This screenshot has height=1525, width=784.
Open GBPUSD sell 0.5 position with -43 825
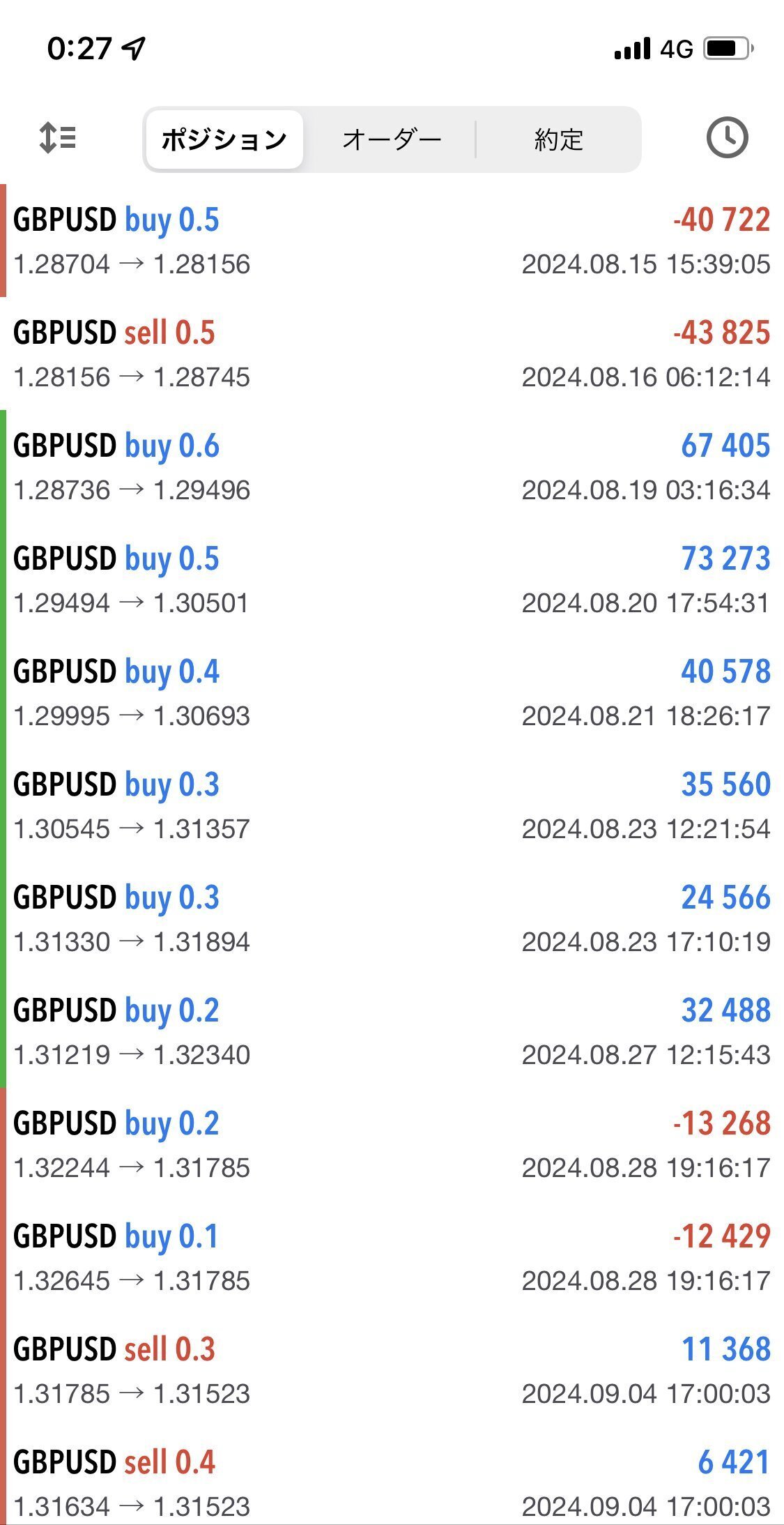point(392,354)
